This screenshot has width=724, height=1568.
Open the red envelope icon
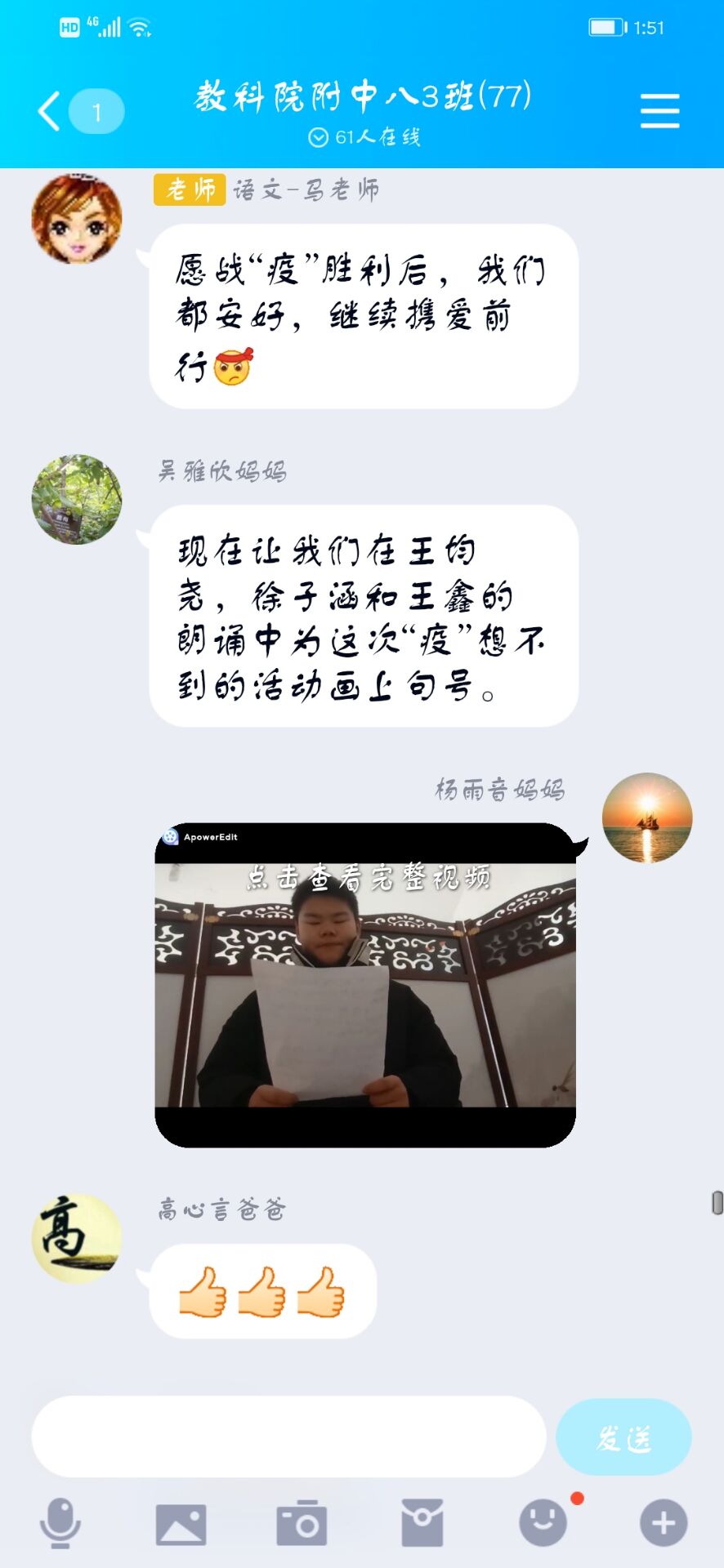(422, 1523)
